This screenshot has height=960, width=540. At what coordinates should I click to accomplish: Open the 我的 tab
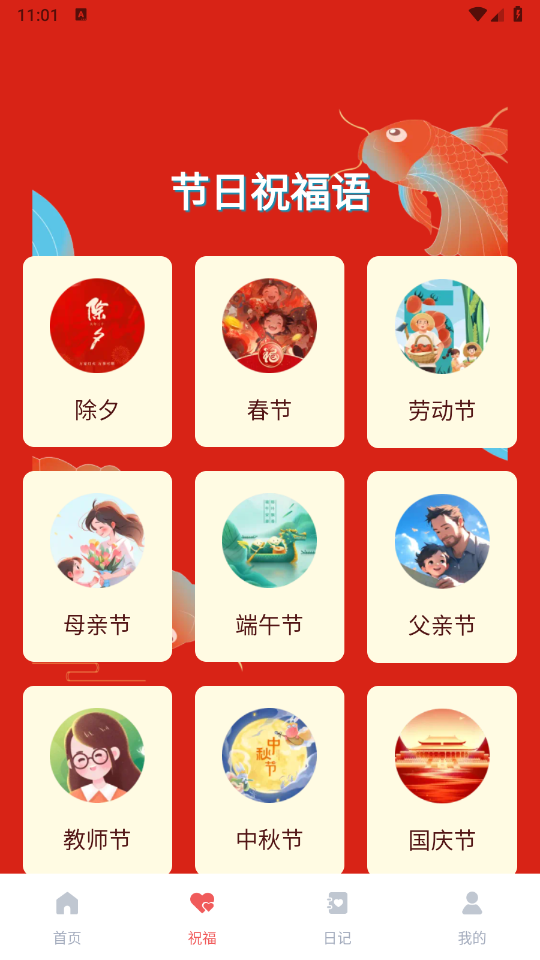[472, 918]
